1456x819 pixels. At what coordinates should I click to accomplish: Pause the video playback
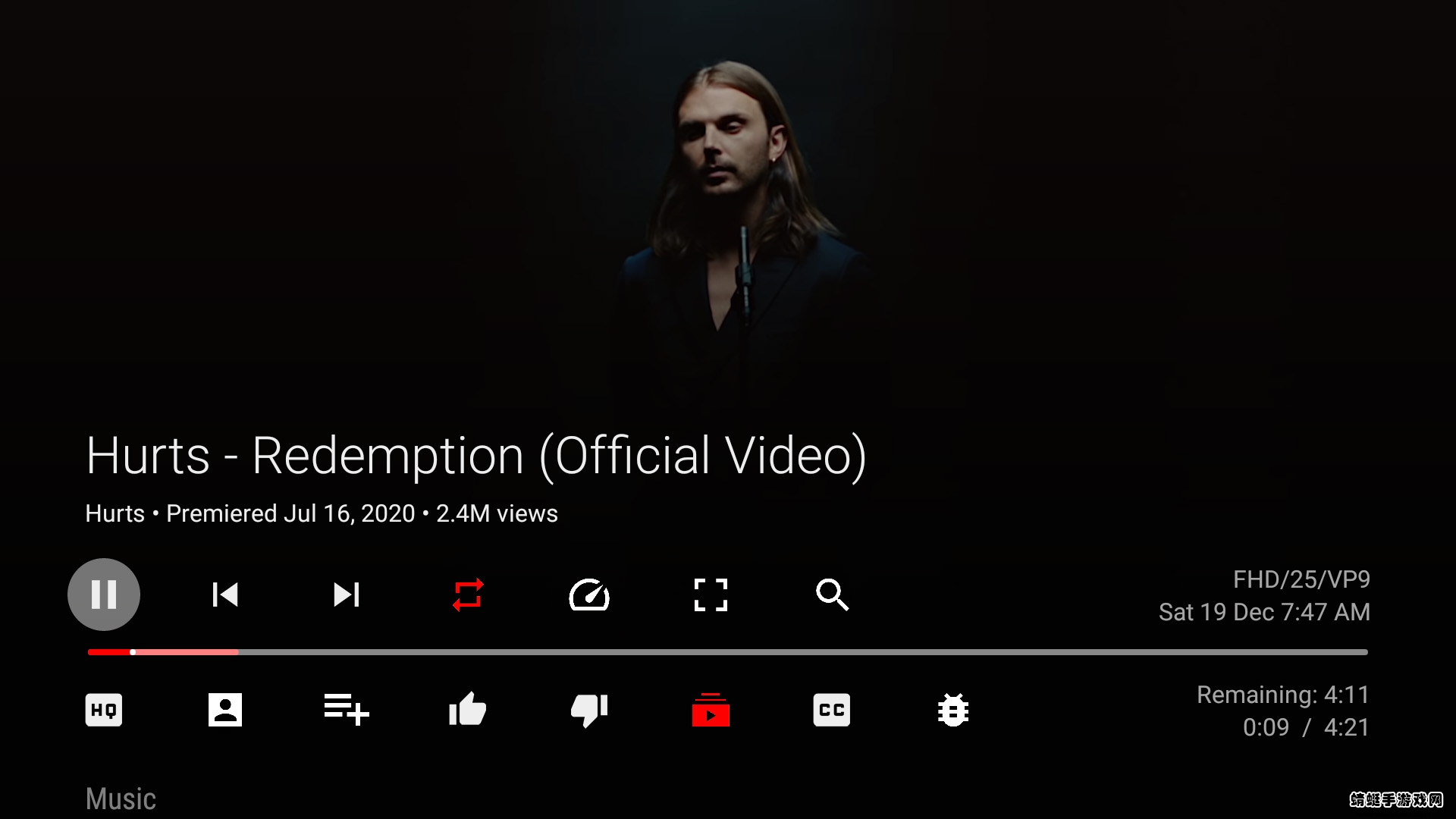click(x=104, y=595)
